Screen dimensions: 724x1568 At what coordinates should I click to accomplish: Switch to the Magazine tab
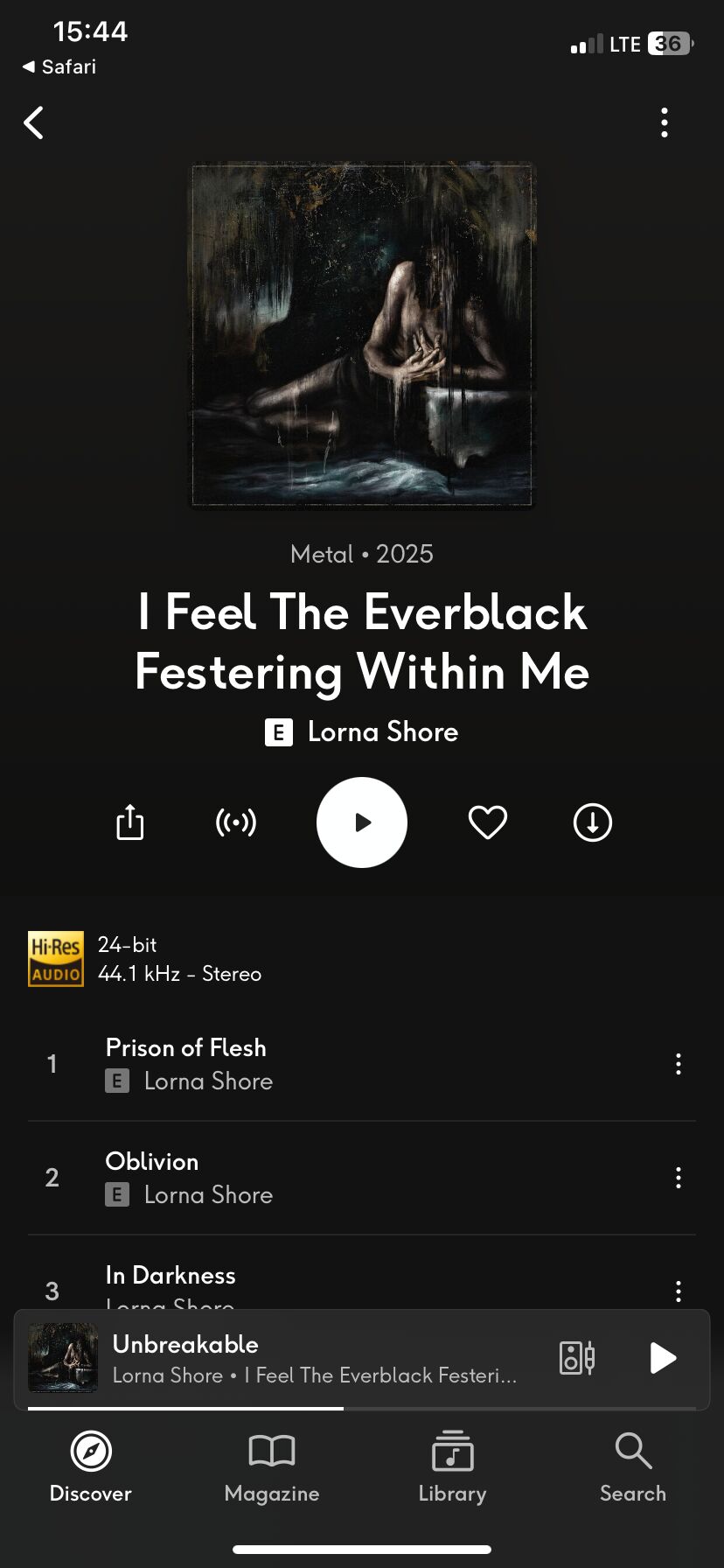pyautogui.click(x=272, y=1467)
